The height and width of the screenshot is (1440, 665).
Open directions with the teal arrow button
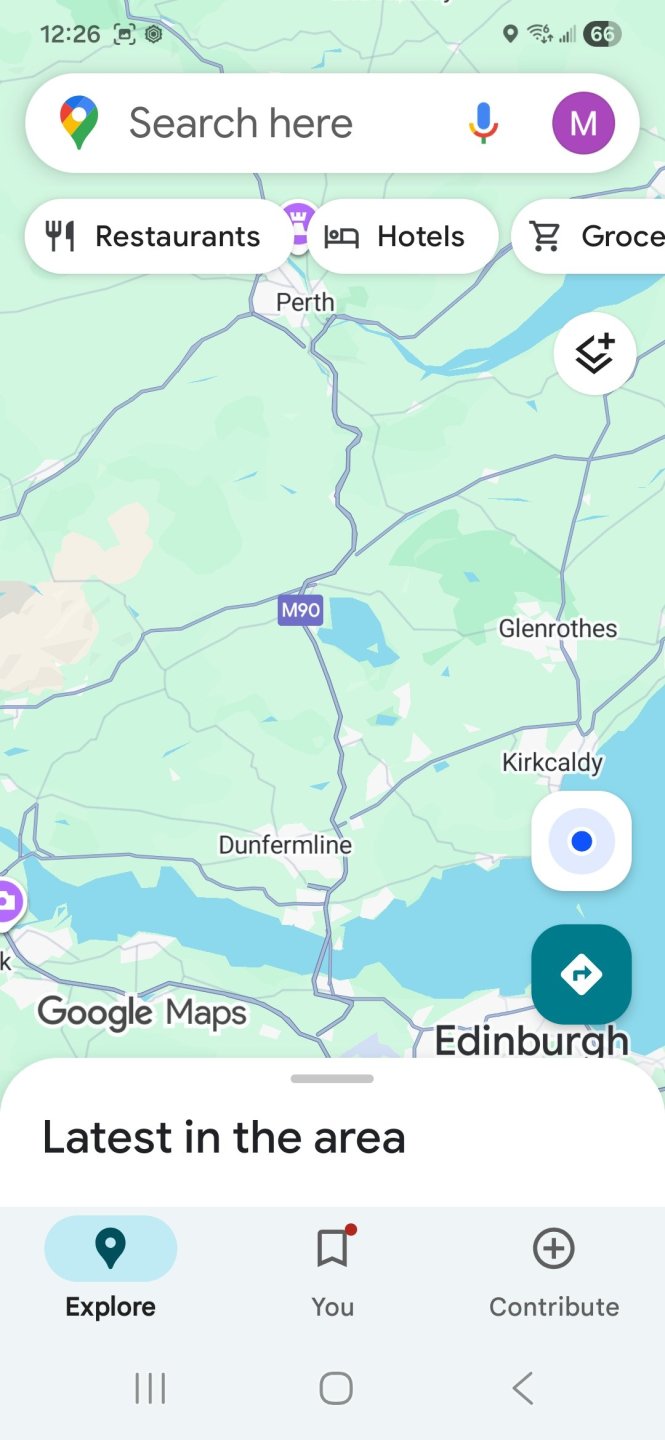pos(581,974)
